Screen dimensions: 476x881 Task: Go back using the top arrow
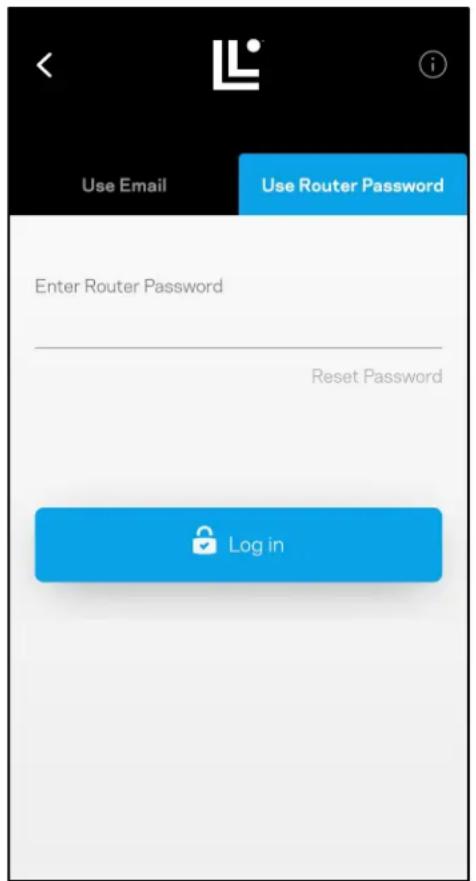44,65
